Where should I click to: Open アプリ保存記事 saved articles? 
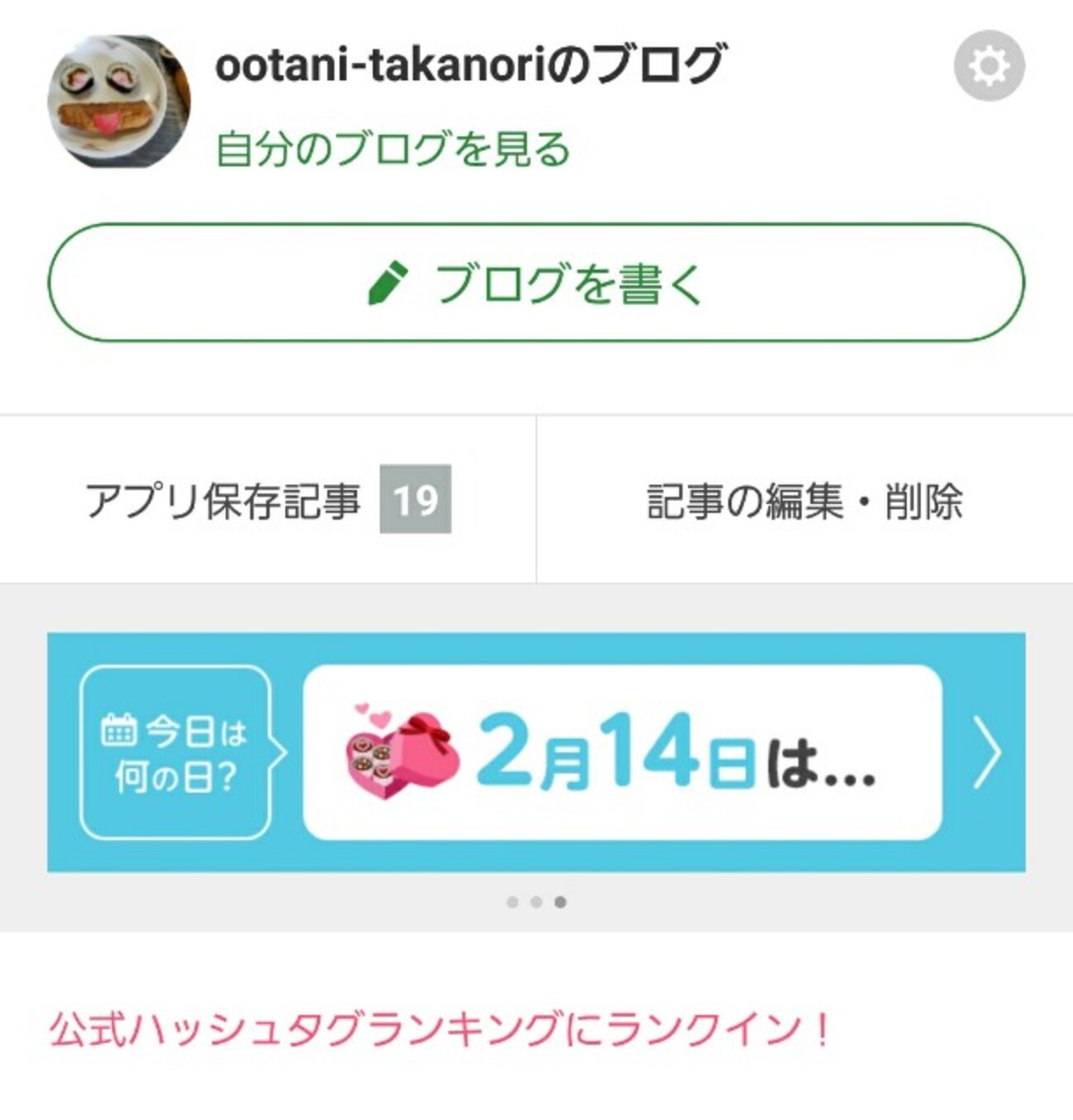[x=267, y=500]
